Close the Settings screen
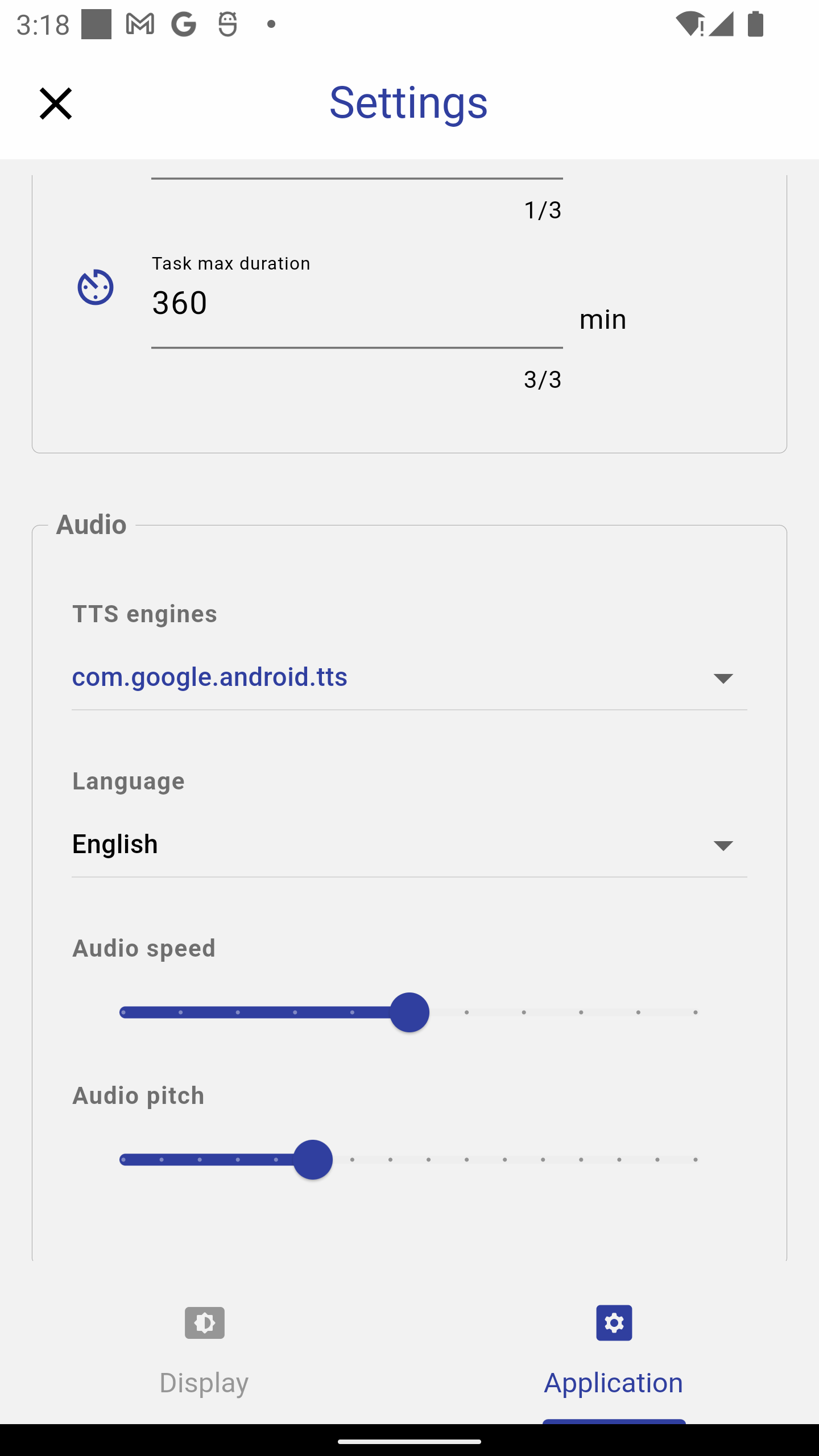The image size is (819, 1456). coord(56,104)
